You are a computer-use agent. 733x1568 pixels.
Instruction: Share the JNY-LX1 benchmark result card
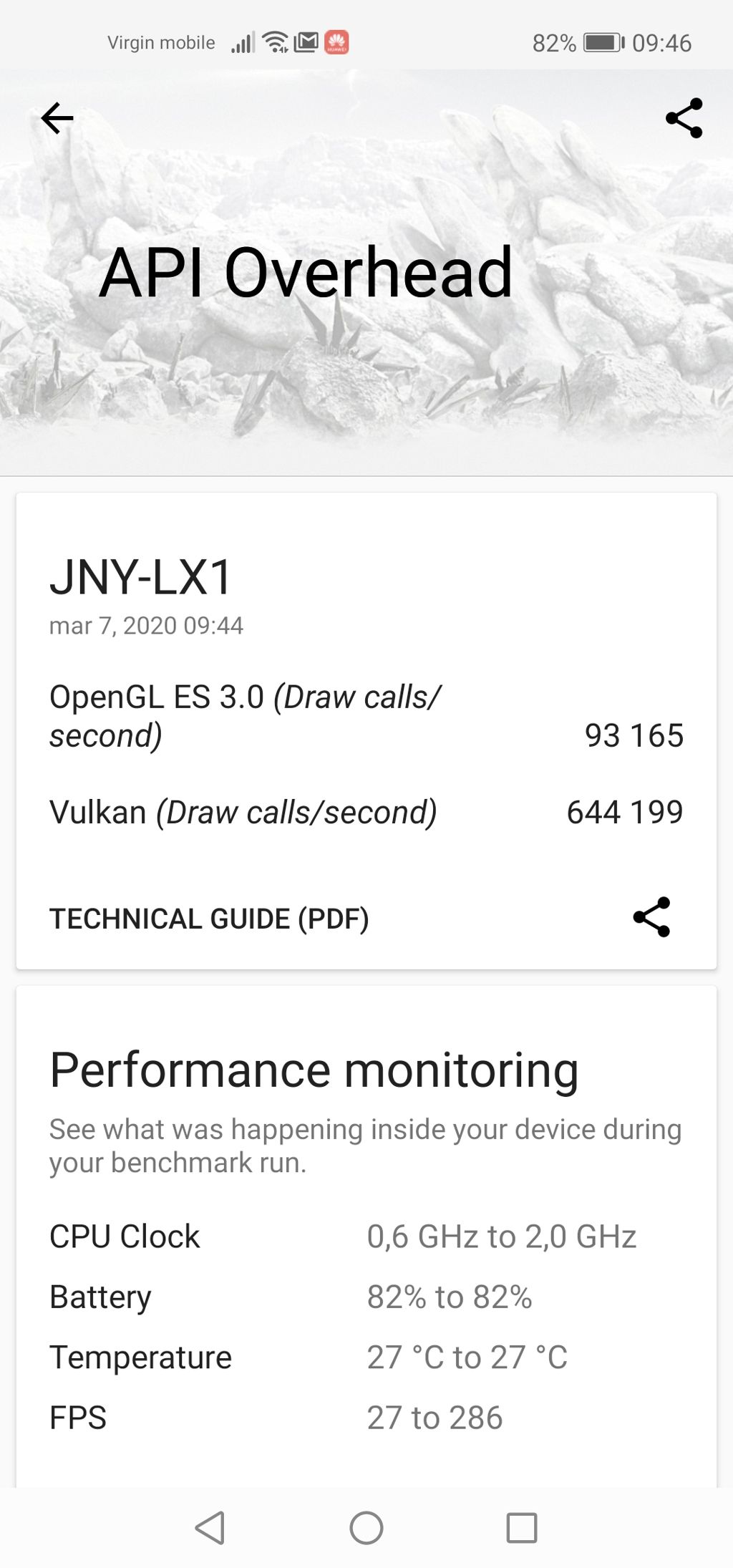tap(651, 917)
